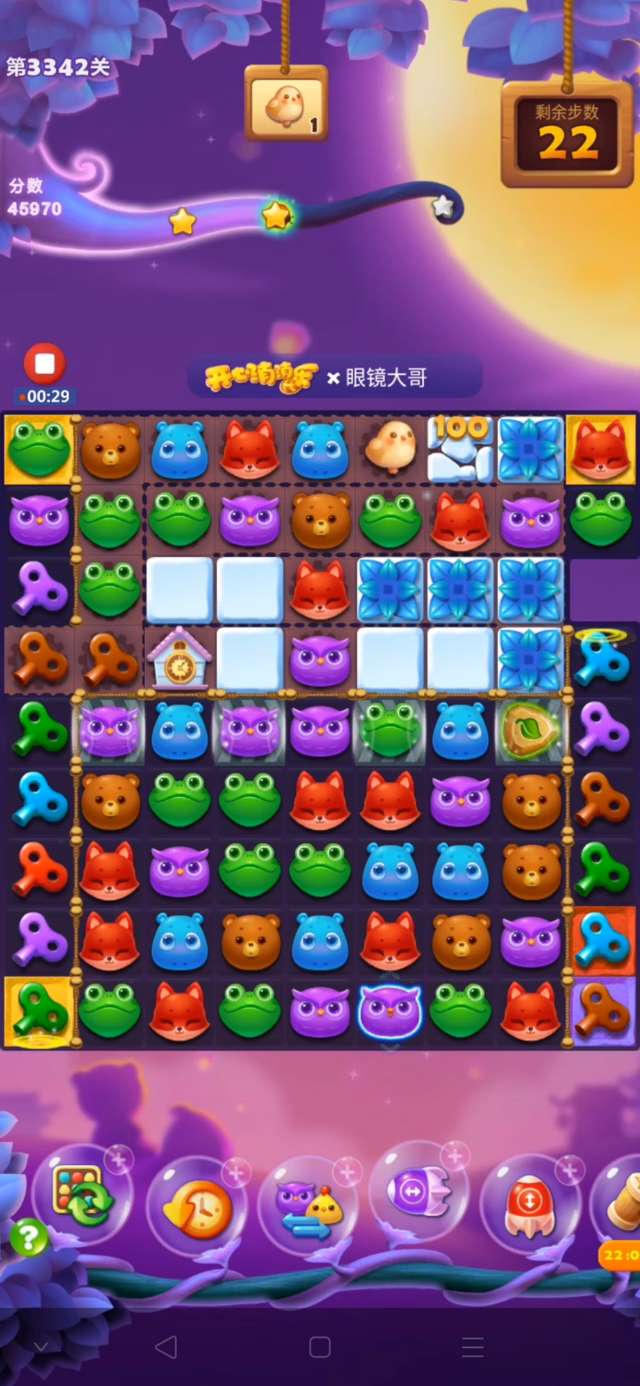Stop the screen recording

44,364
